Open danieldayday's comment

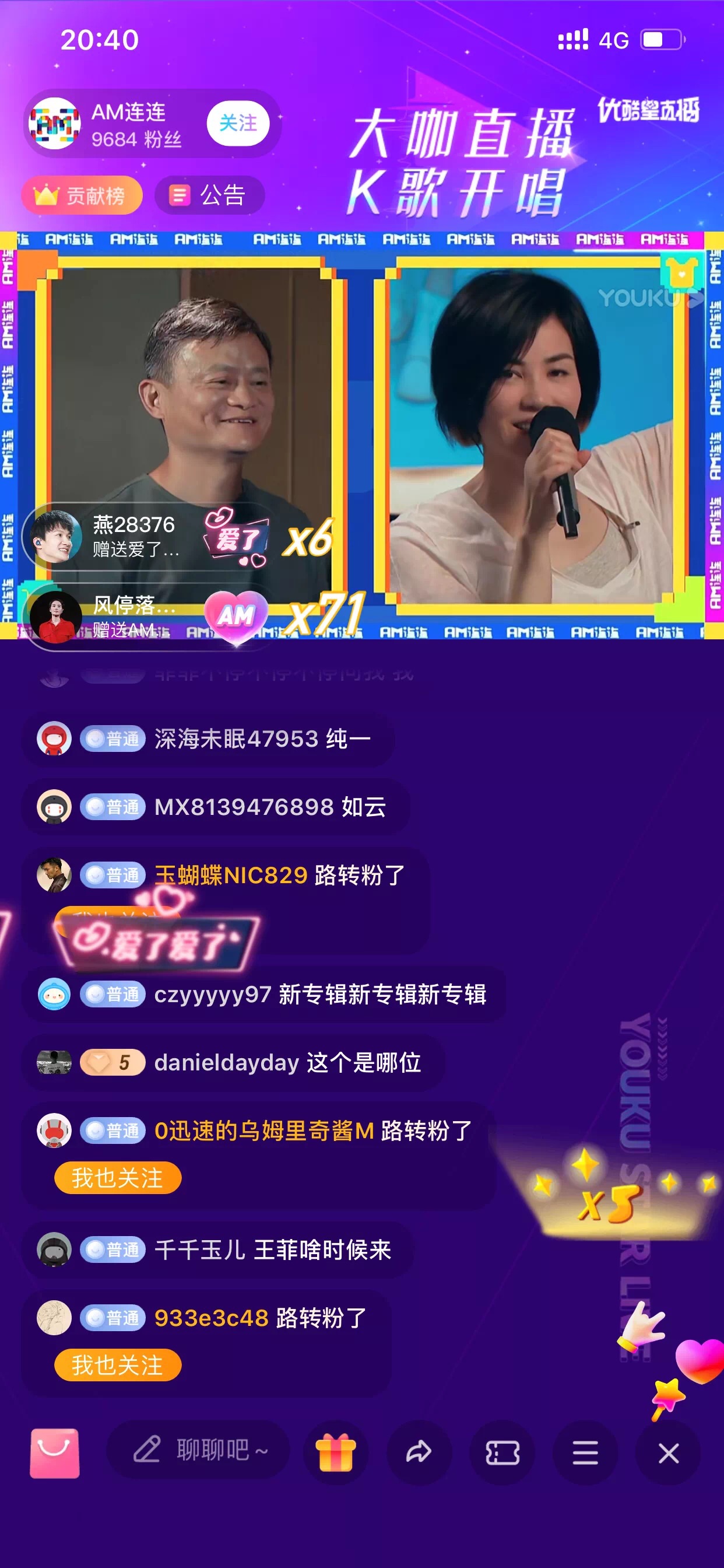(x=286, y=1063)
